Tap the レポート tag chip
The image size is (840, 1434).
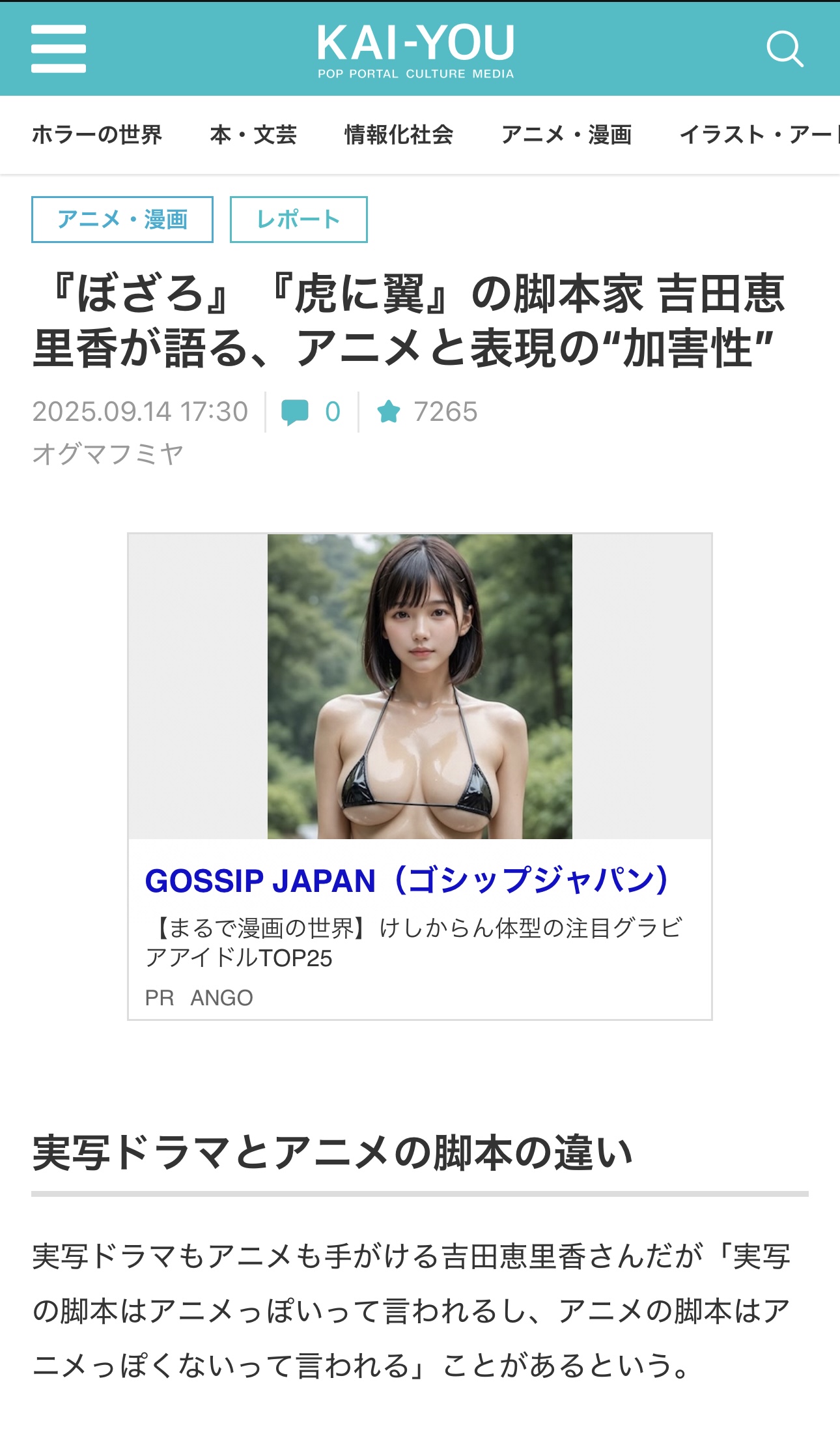click(298, 220)
